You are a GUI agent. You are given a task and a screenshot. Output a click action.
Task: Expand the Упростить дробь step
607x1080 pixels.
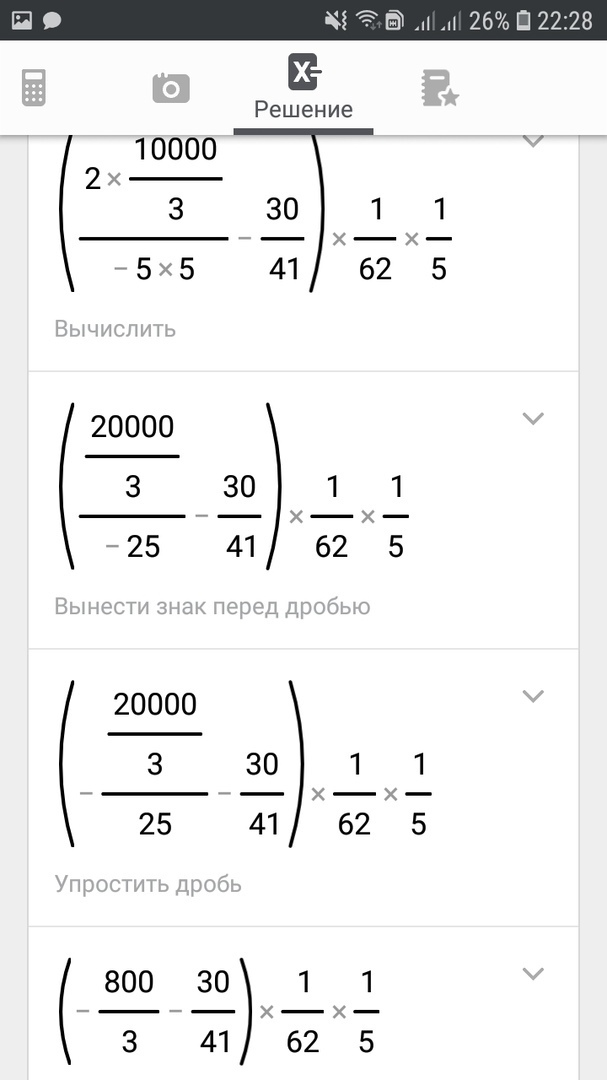pyautogui.click(x=533, y=696)
